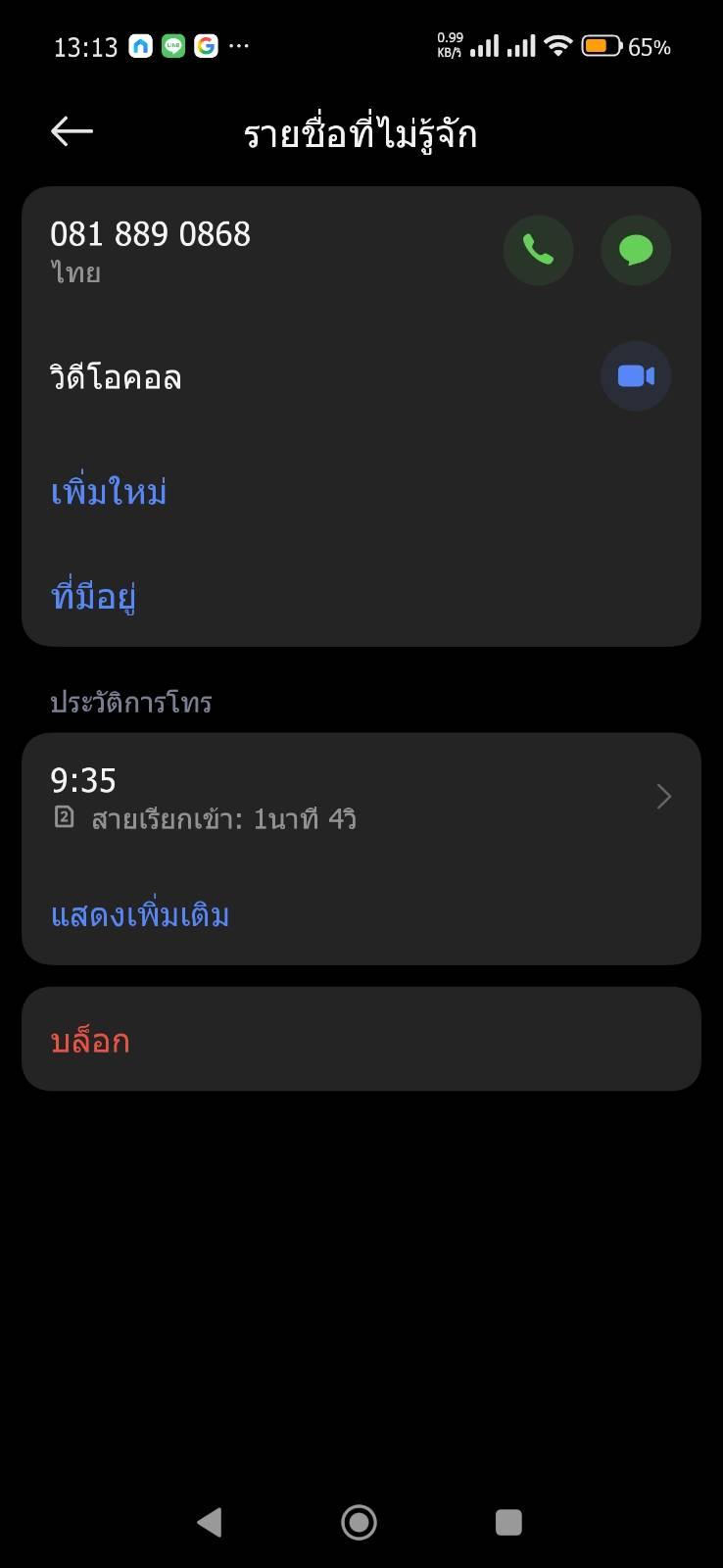Tap the system home button
This screenshot has height=1568, width=723.
click(x=359, y=1521)
